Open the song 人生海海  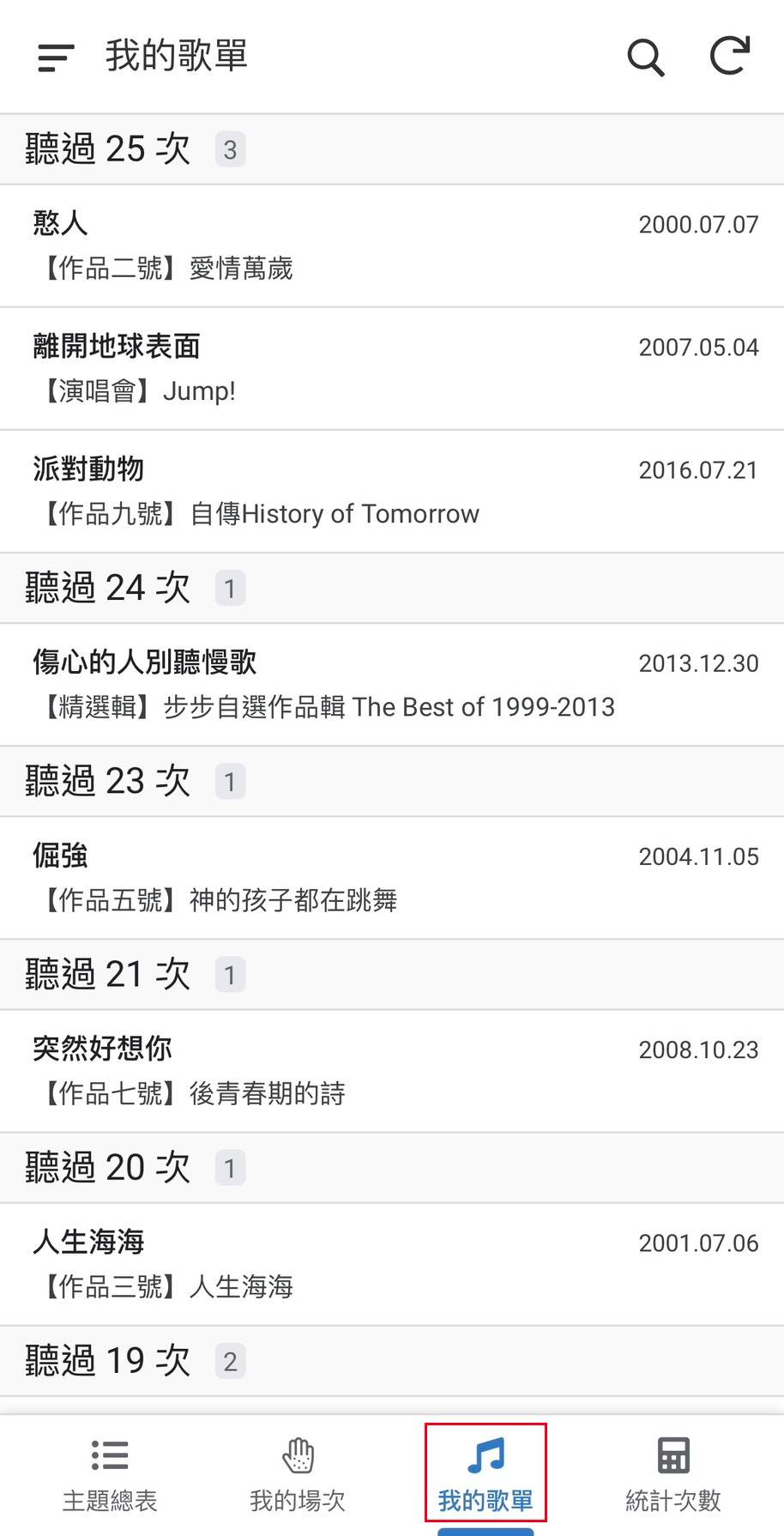(x=392, y=1264)
